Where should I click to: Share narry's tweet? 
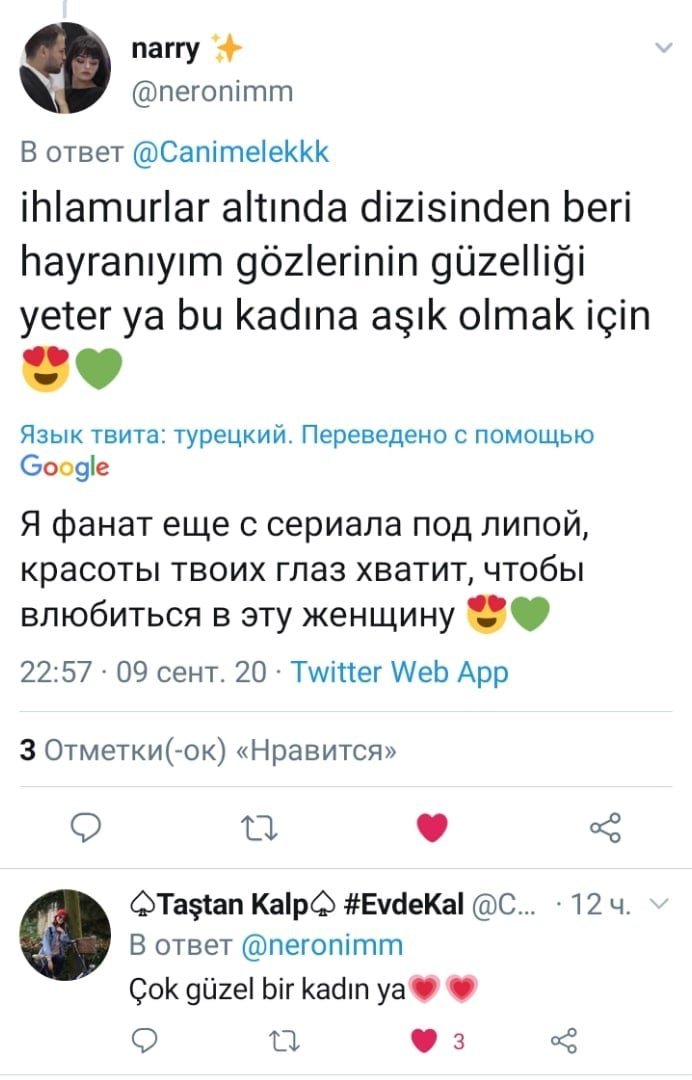(606, 827)
